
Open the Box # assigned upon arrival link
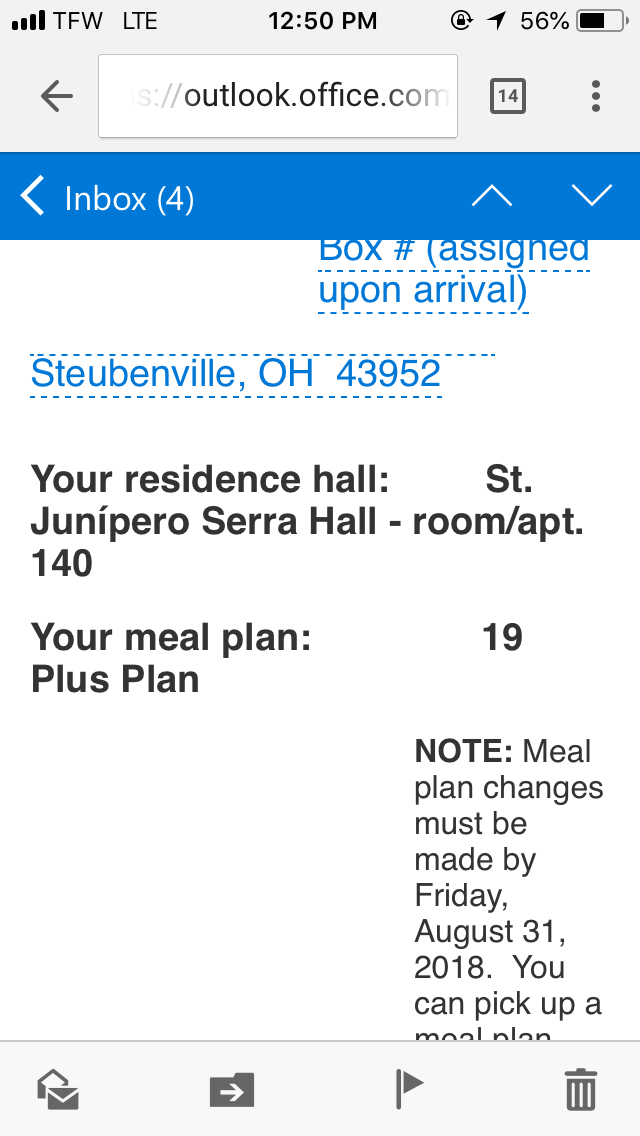pos(452,270)
